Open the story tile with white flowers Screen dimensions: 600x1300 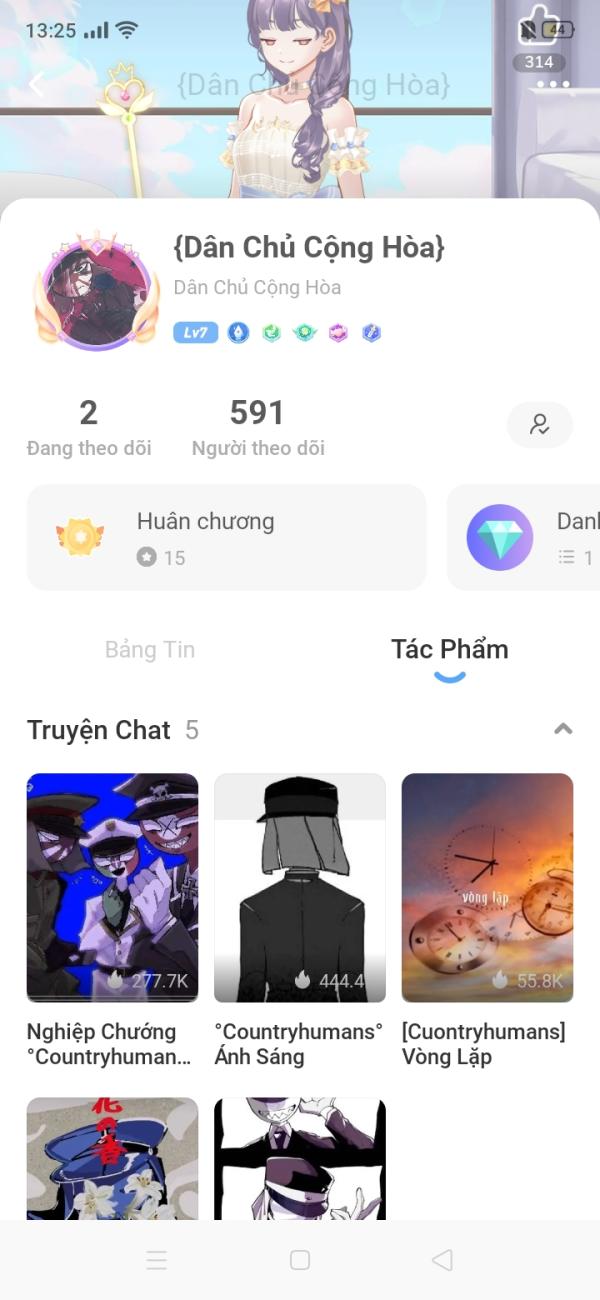click(112, 1158)
